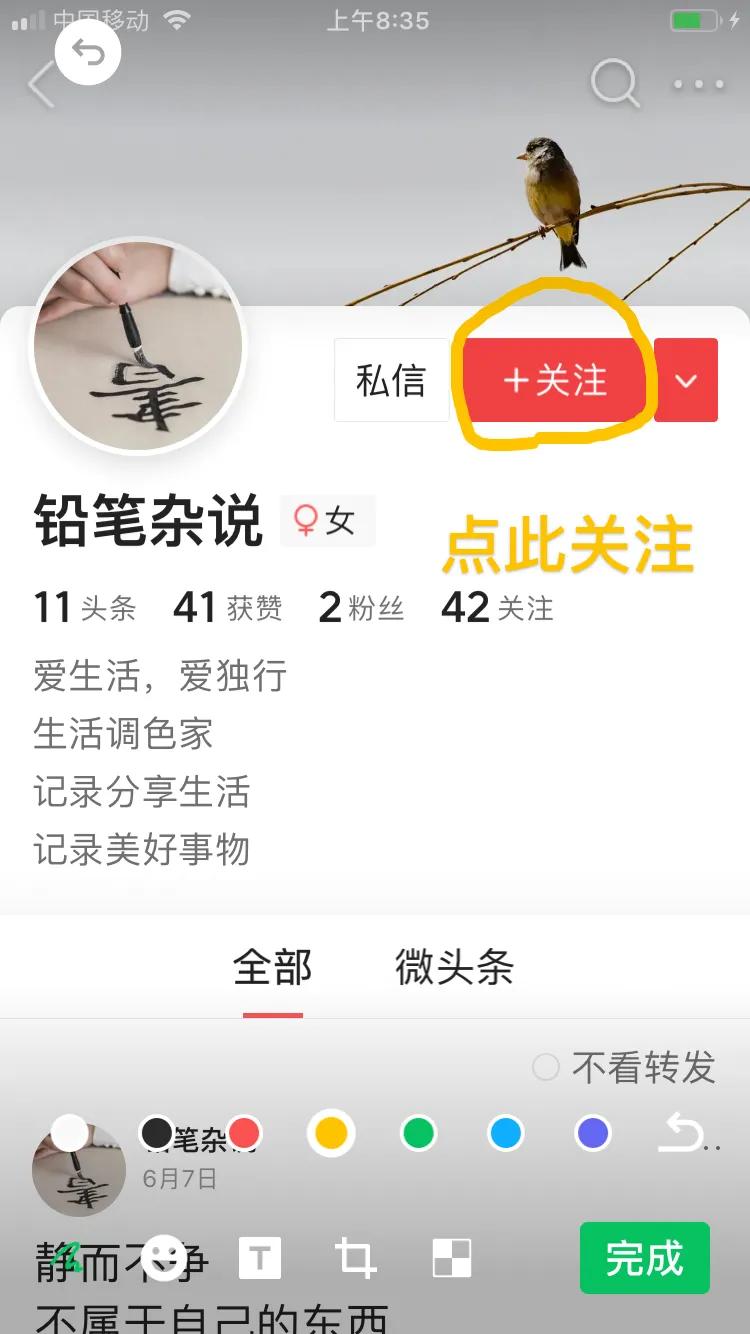Tap the calligraphy profile avatar

[139, 345]
